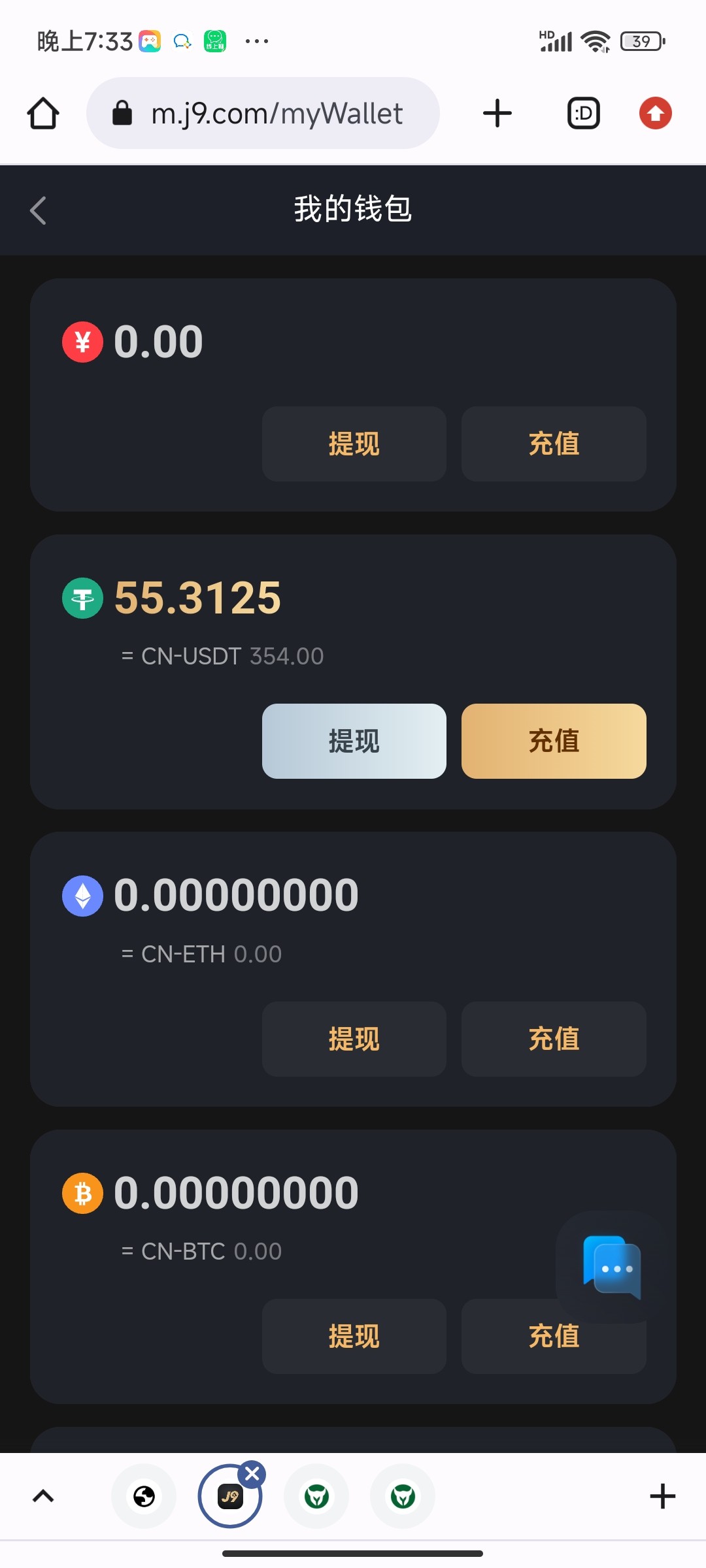Close the current J9 tab

[x=252, y=1474]
